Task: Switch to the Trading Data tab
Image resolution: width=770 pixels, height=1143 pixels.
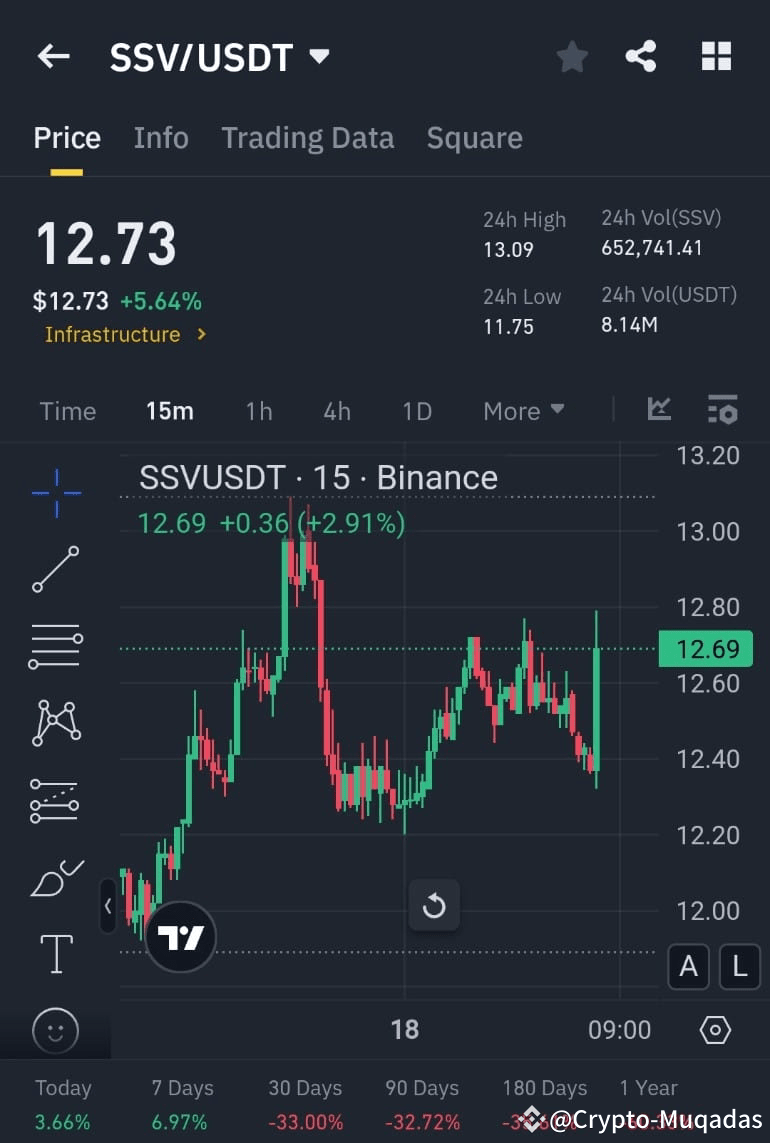Action: point(307,137)
